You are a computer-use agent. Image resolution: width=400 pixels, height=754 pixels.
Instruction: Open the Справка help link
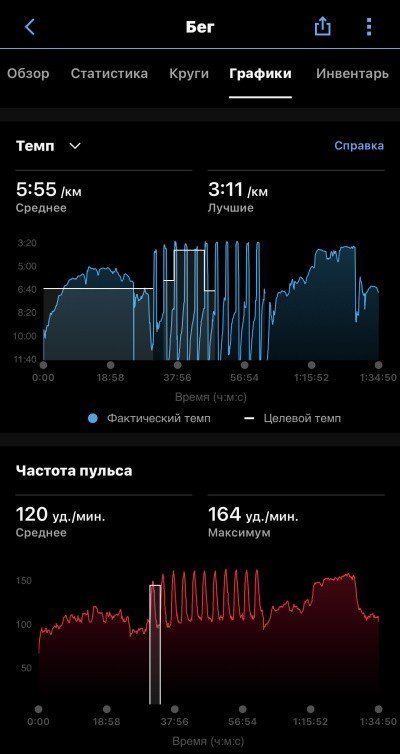pyautogui.click(x=359, y=146)
